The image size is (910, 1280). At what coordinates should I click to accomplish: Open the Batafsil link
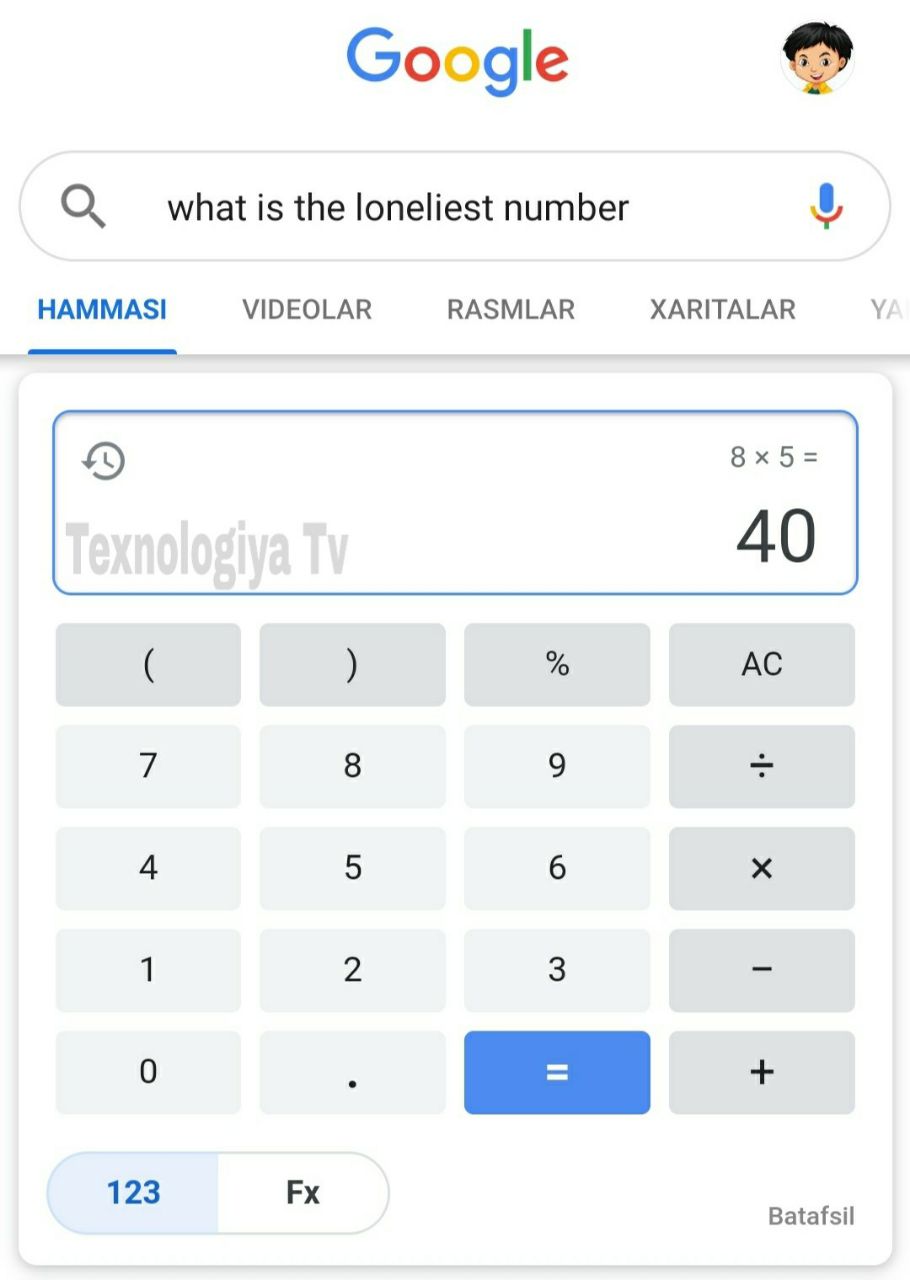[x=810, y=1216]
